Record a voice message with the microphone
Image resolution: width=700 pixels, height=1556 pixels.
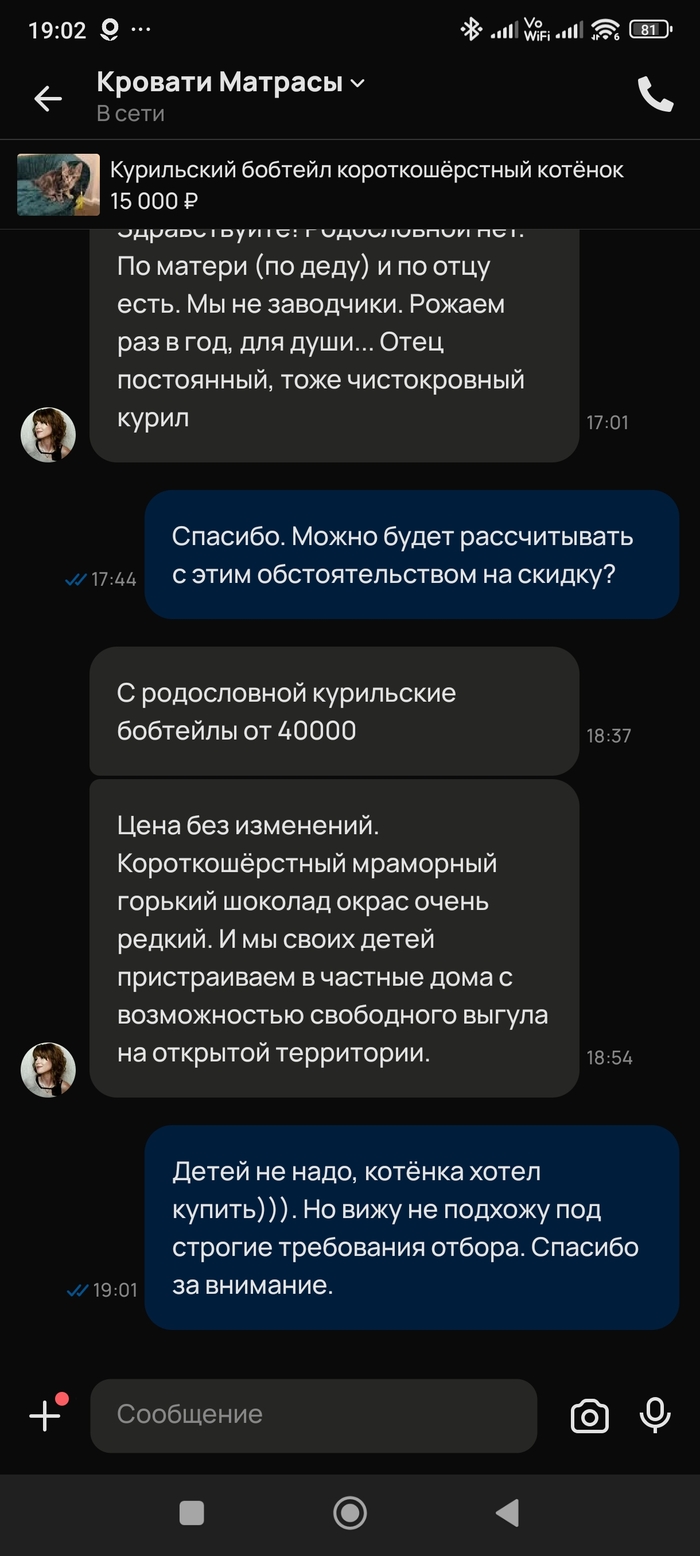tap(655, 1415)
